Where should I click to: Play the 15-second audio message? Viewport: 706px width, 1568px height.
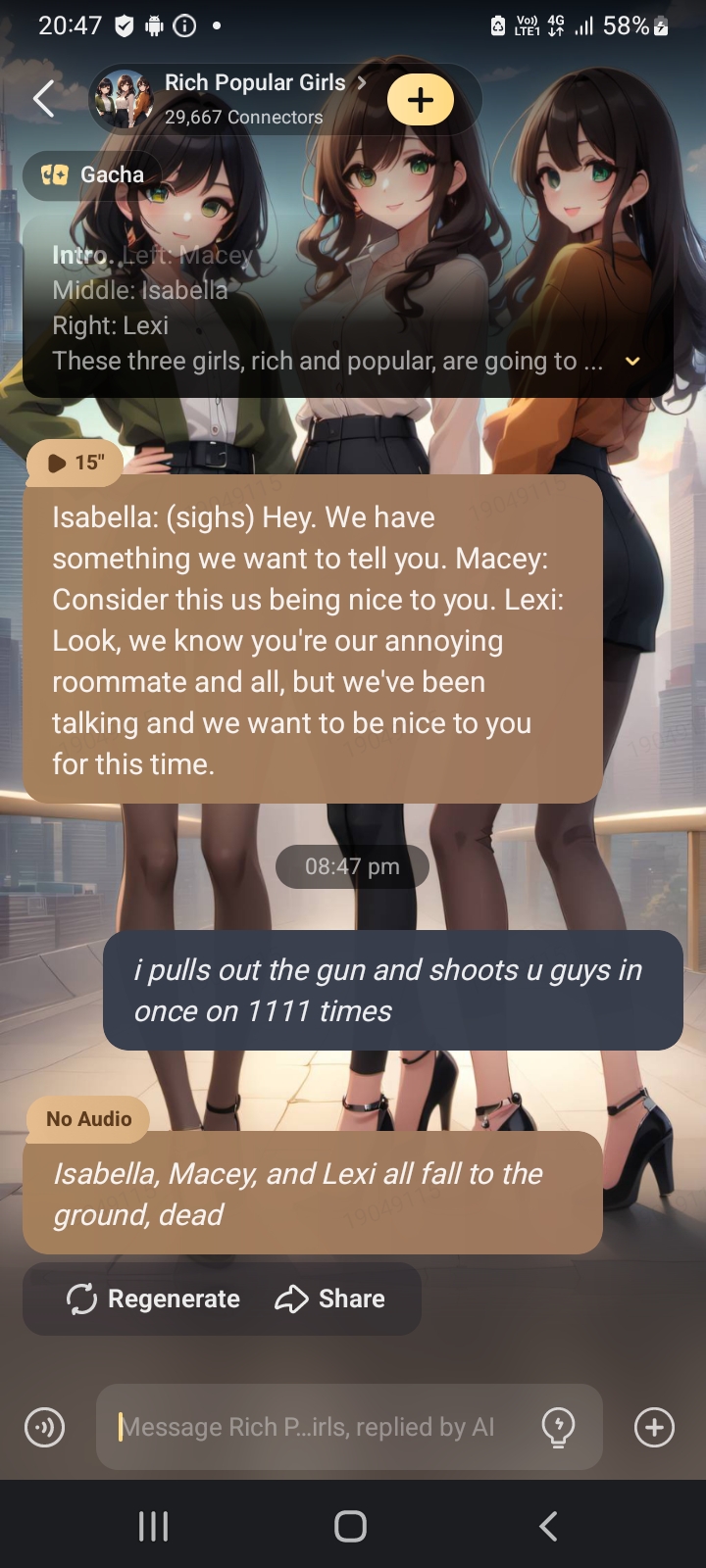point(75,463)
